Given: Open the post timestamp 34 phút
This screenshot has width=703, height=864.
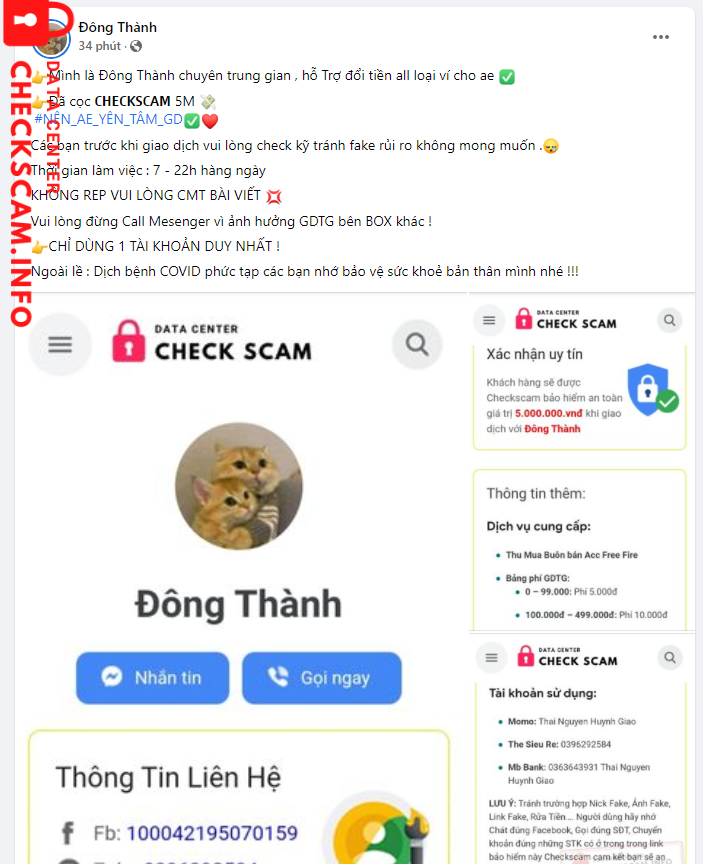Looking at the screenshot, I should click(x=100, y=46).
